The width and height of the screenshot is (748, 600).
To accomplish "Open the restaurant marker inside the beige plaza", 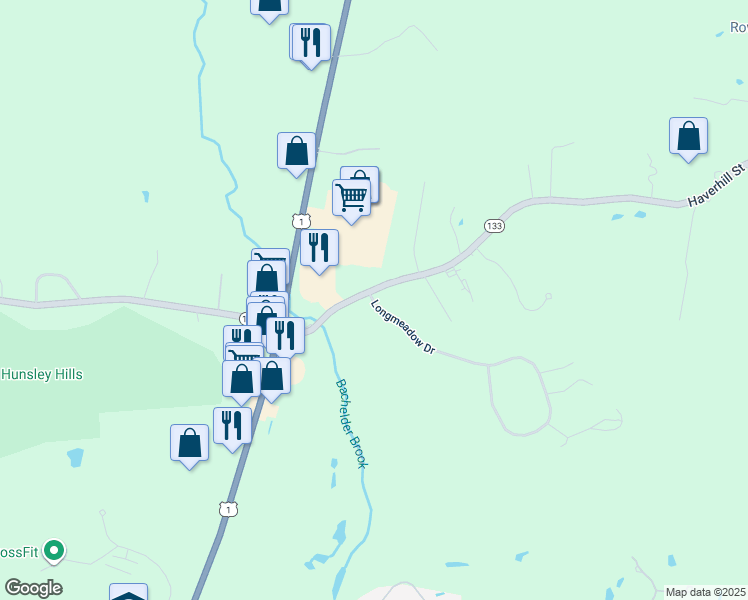I will [x=319, y=248].
